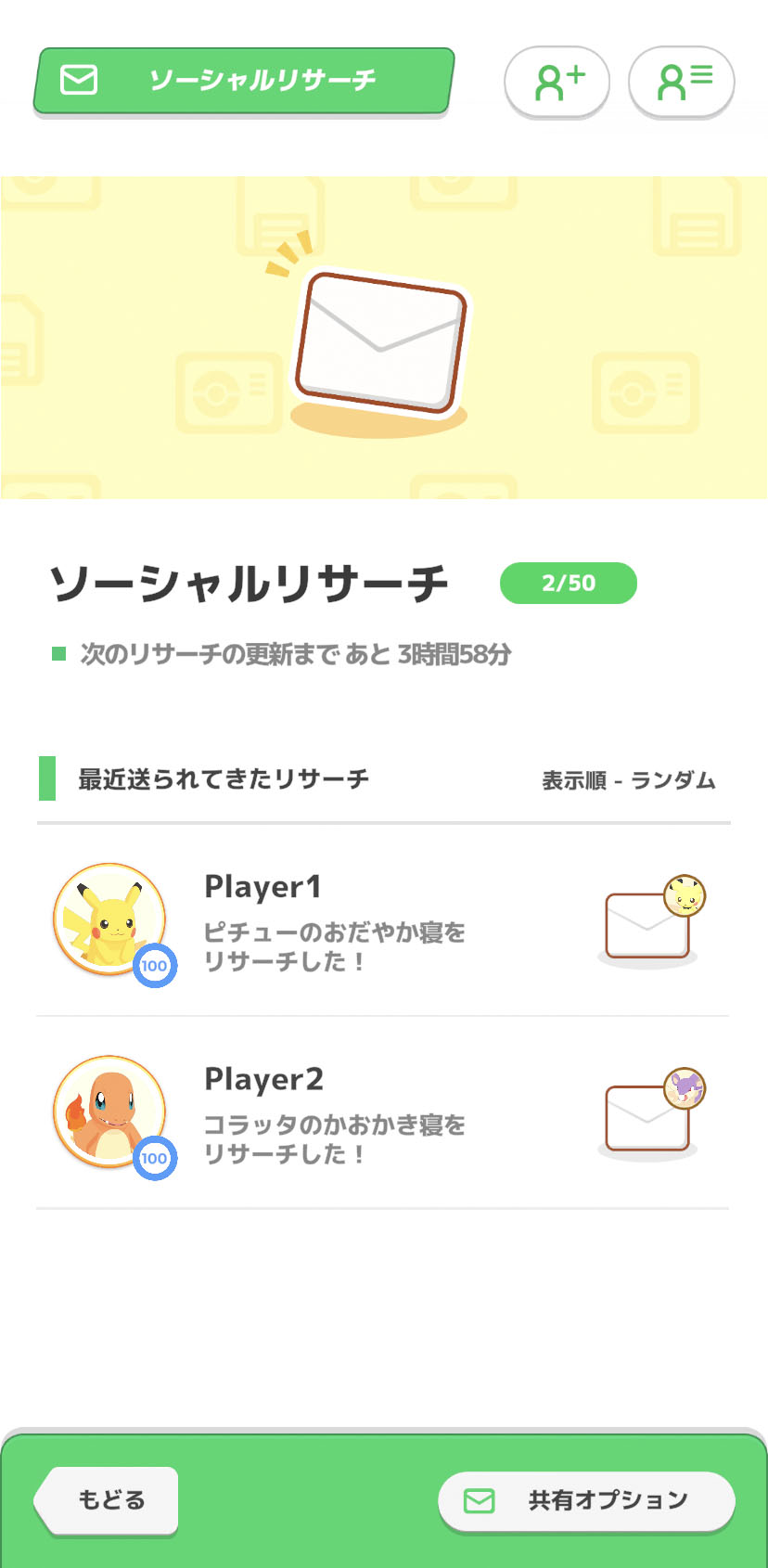Change the 表示順 - ランダム sort order
The height and width of the screenshot is (1568, 768).
(x=628, y=780)
